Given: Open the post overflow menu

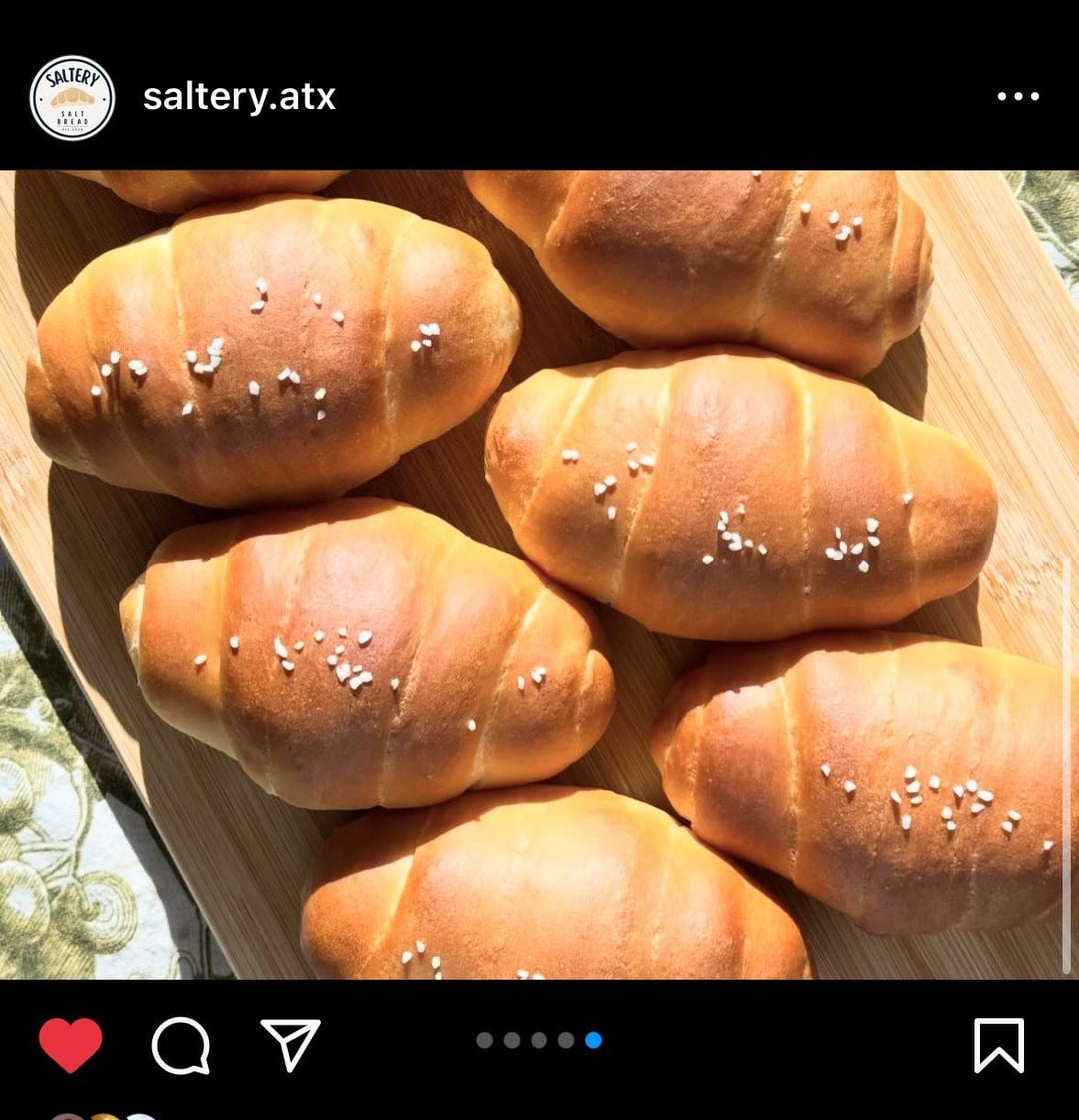Looking at the screenshot, I should point(1017,97).
